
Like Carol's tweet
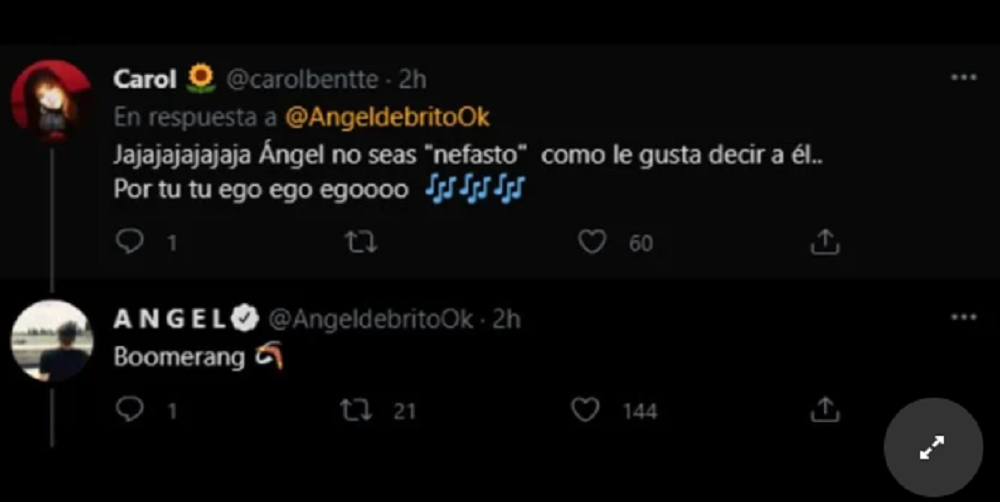point(592,242)
